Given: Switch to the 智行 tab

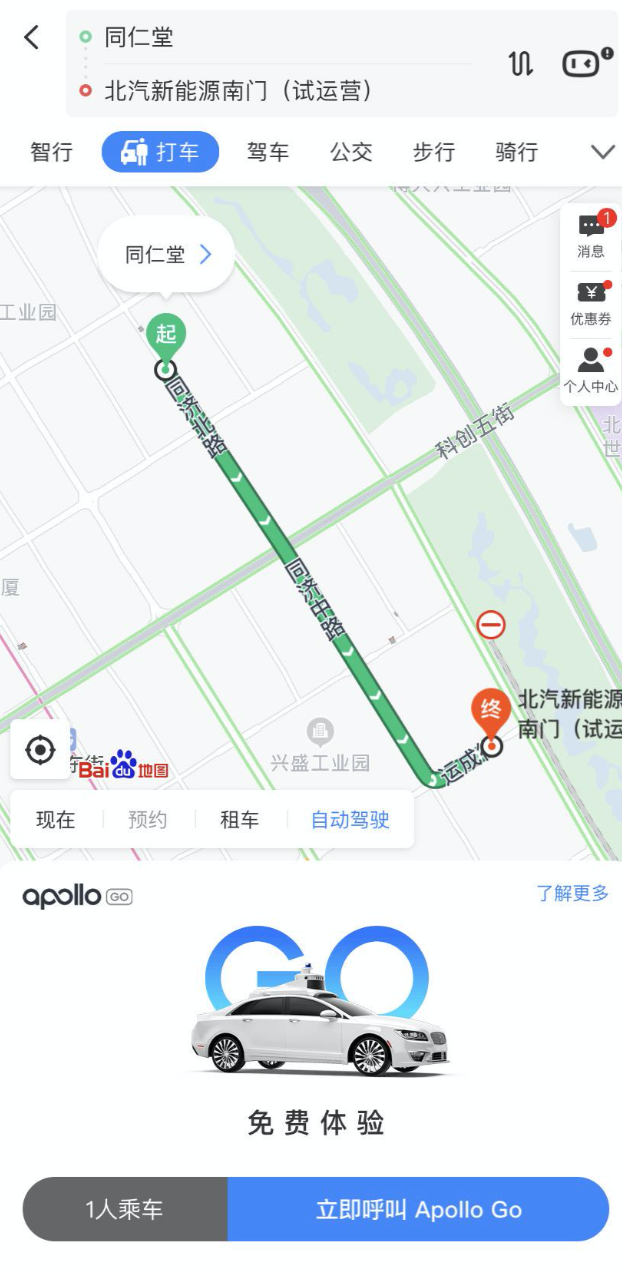Looking at the screenshot, I should coord(51,152).
